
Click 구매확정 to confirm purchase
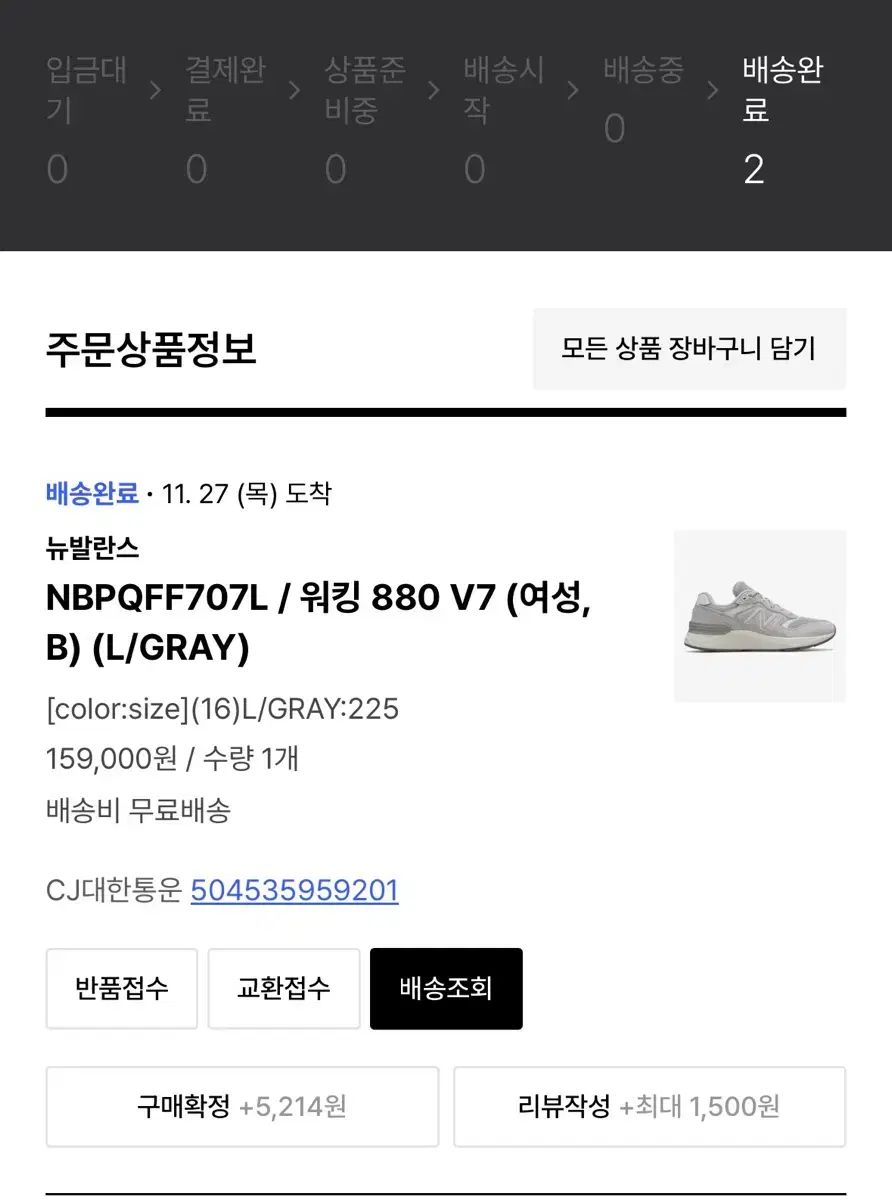[x=241, y=1107]
